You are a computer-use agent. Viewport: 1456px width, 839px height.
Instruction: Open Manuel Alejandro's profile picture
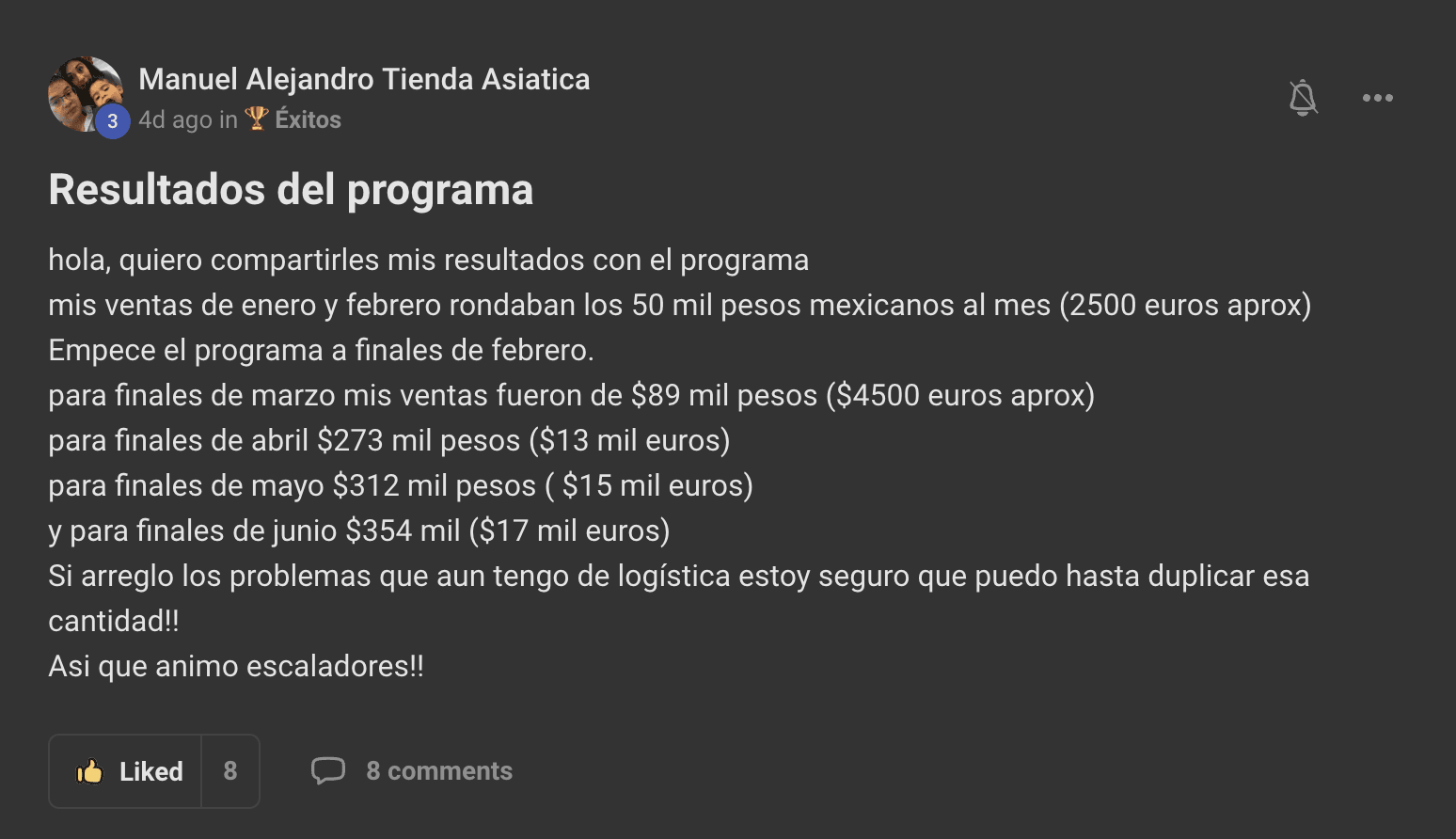tap(84, 94)
